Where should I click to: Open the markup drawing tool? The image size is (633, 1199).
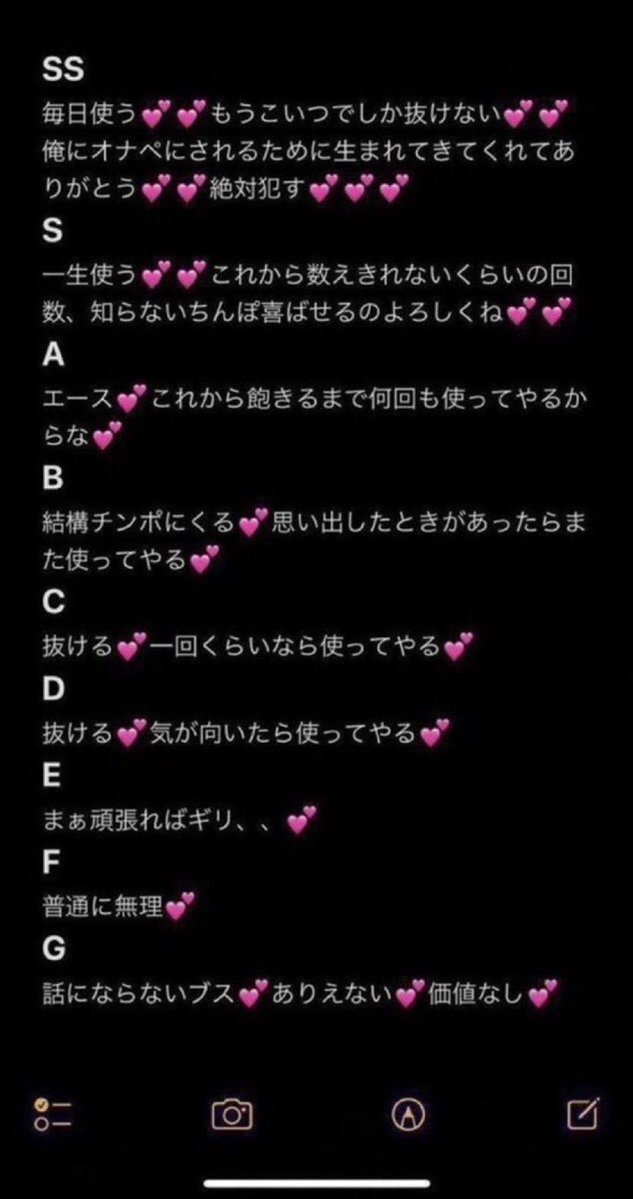click(408, 1114)
